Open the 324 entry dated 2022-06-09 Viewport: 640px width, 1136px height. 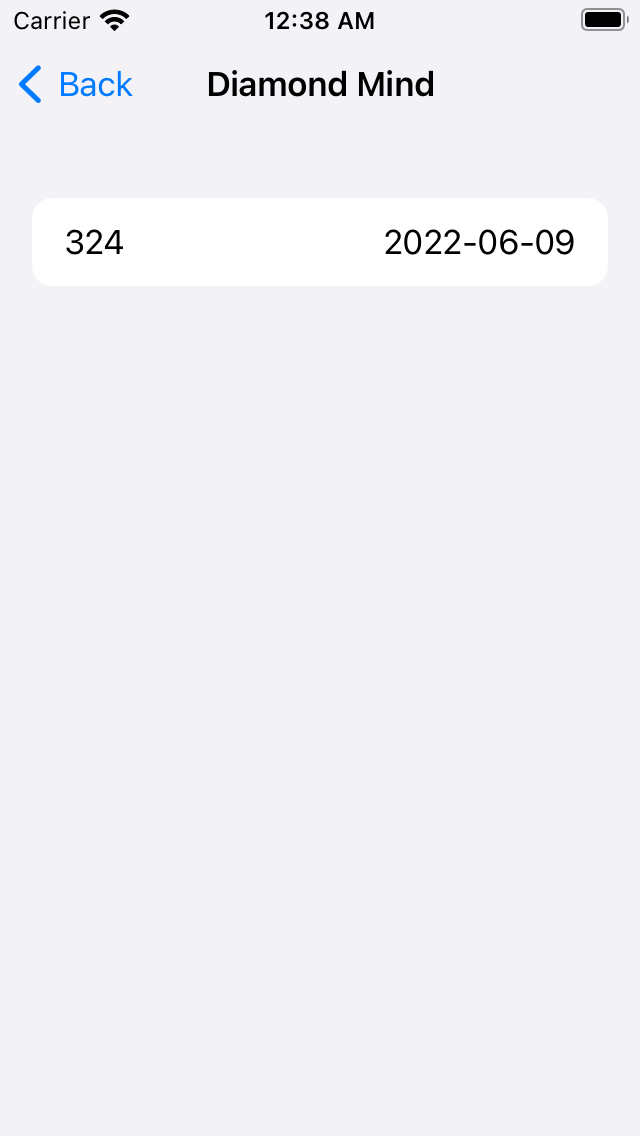(x=320, y=242)
